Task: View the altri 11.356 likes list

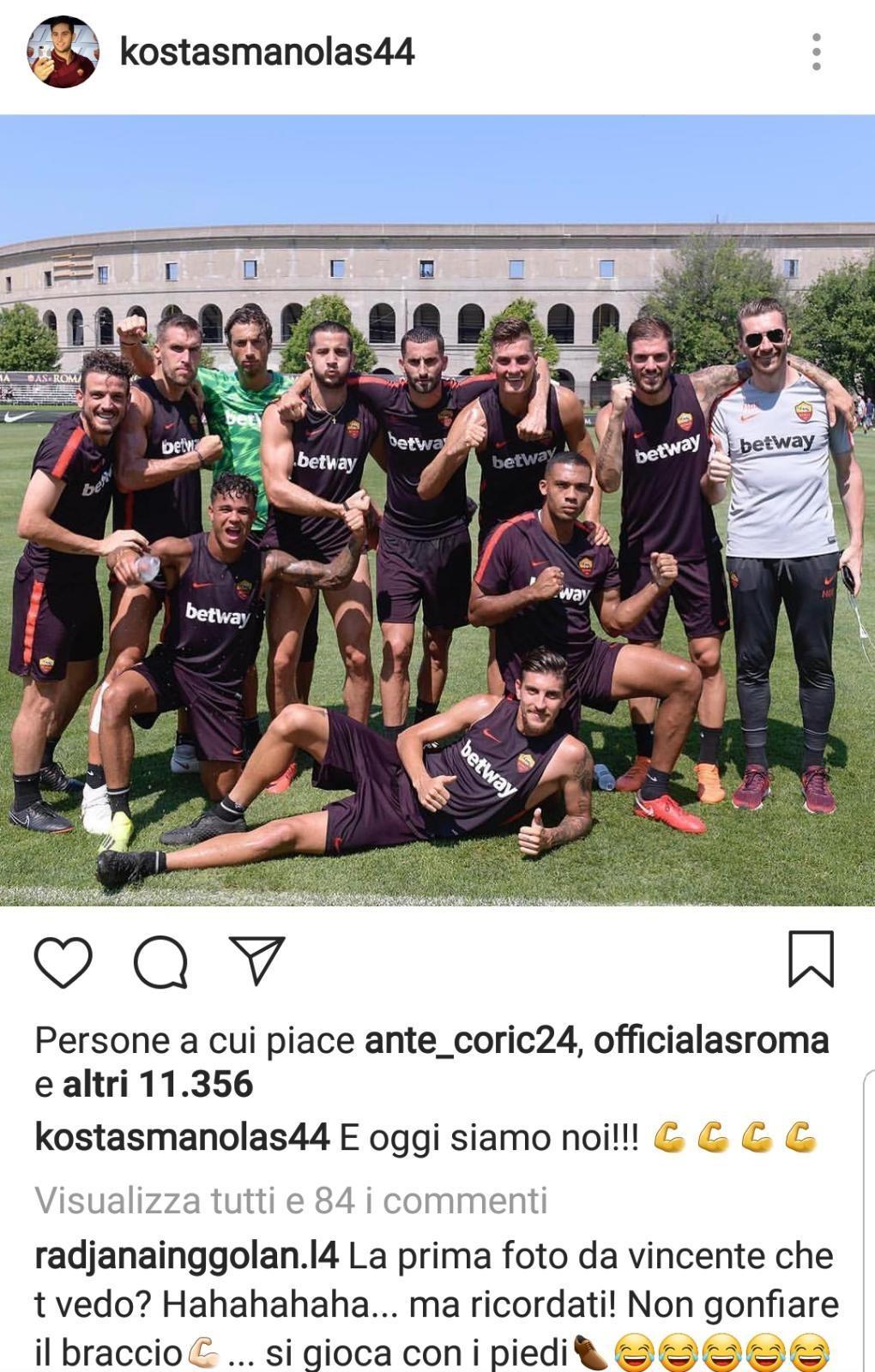Action: [x=158, y=1085]
